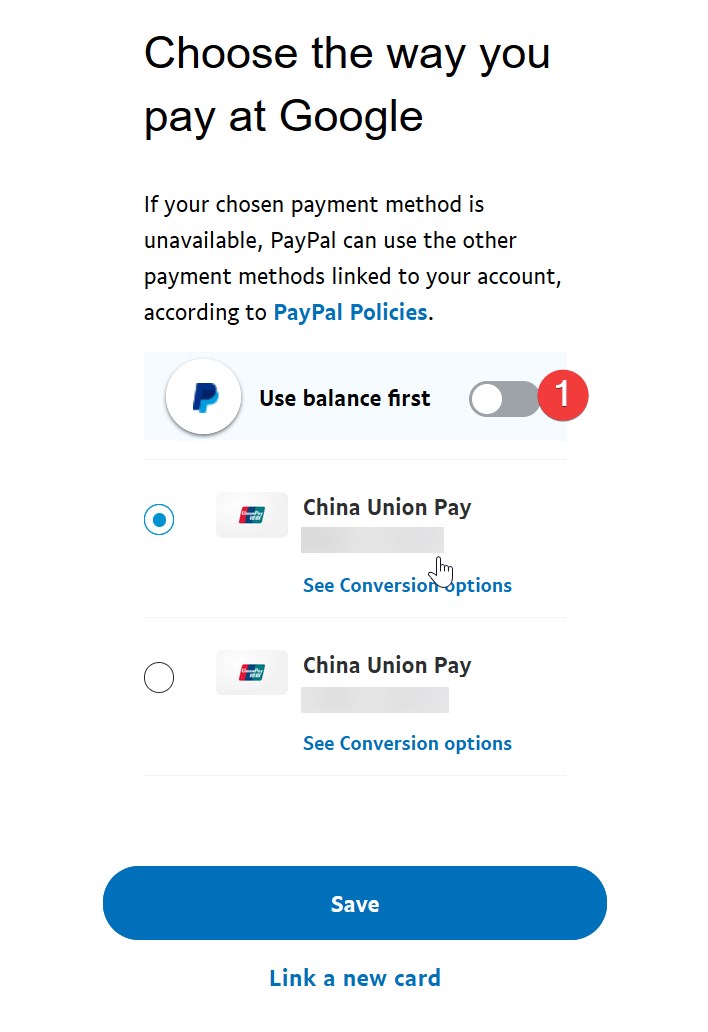Viewport: 708px width, 1032px height.
Task: See Conversion options for first card
Action: 407,585
